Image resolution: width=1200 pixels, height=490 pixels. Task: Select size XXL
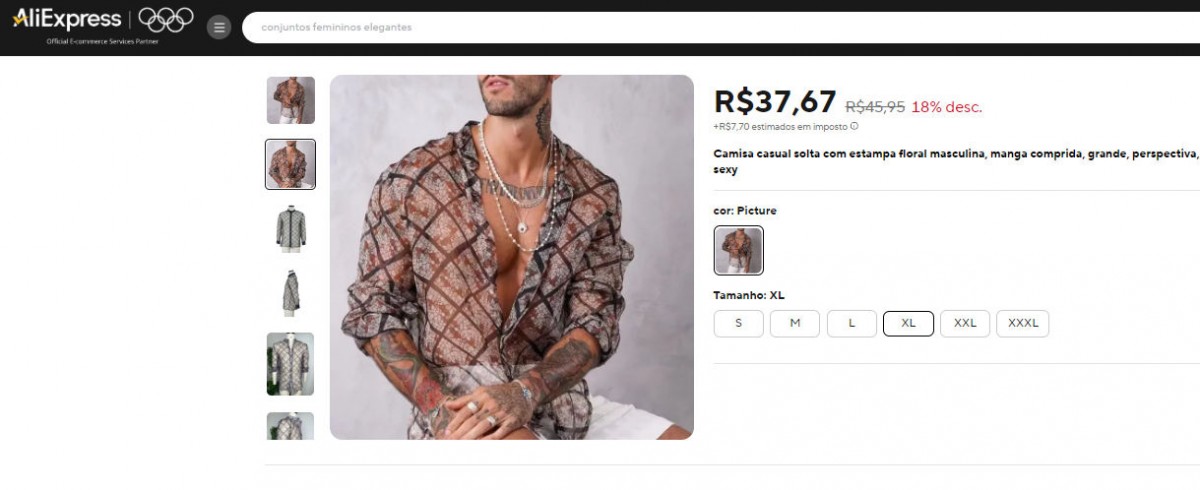coord(965,323)
